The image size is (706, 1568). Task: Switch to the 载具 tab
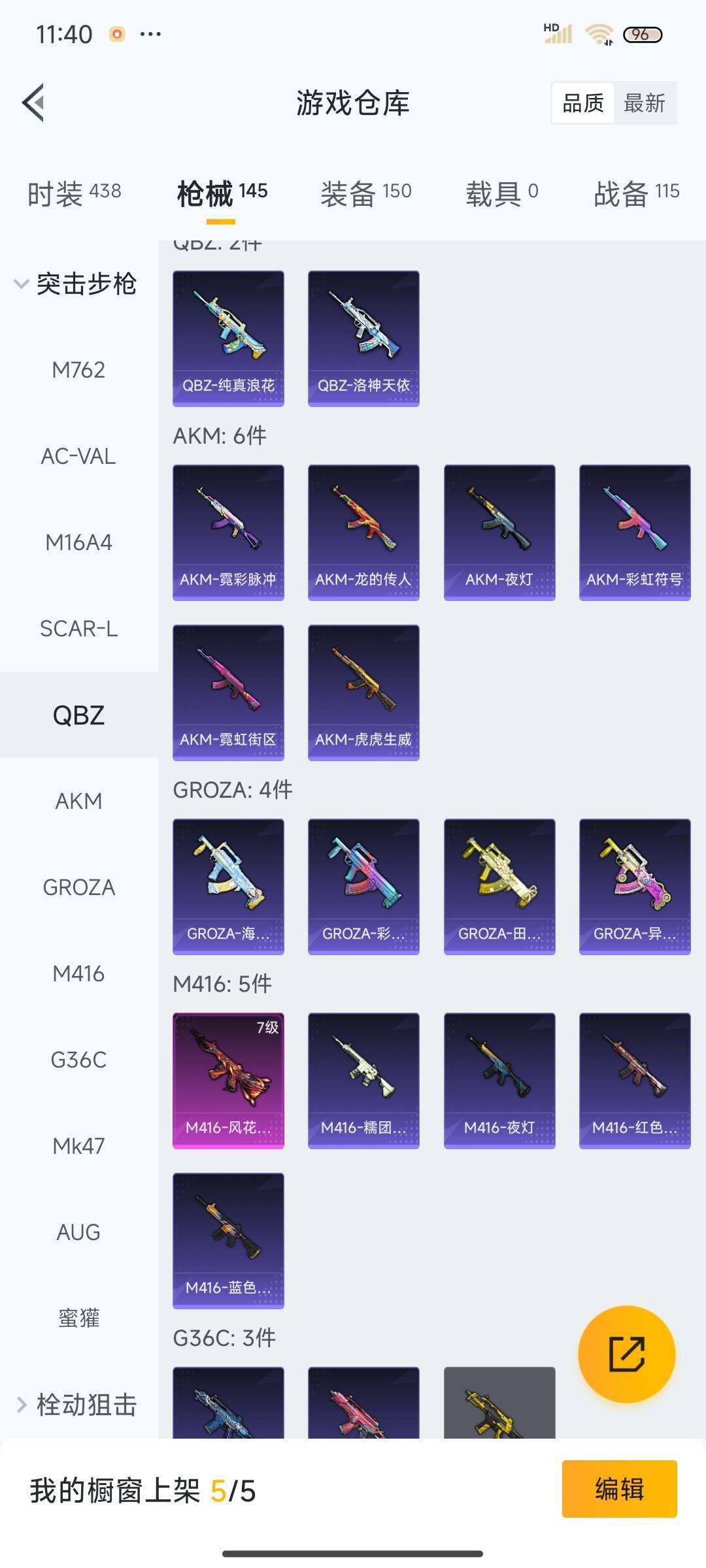click(x=501, y=193)
